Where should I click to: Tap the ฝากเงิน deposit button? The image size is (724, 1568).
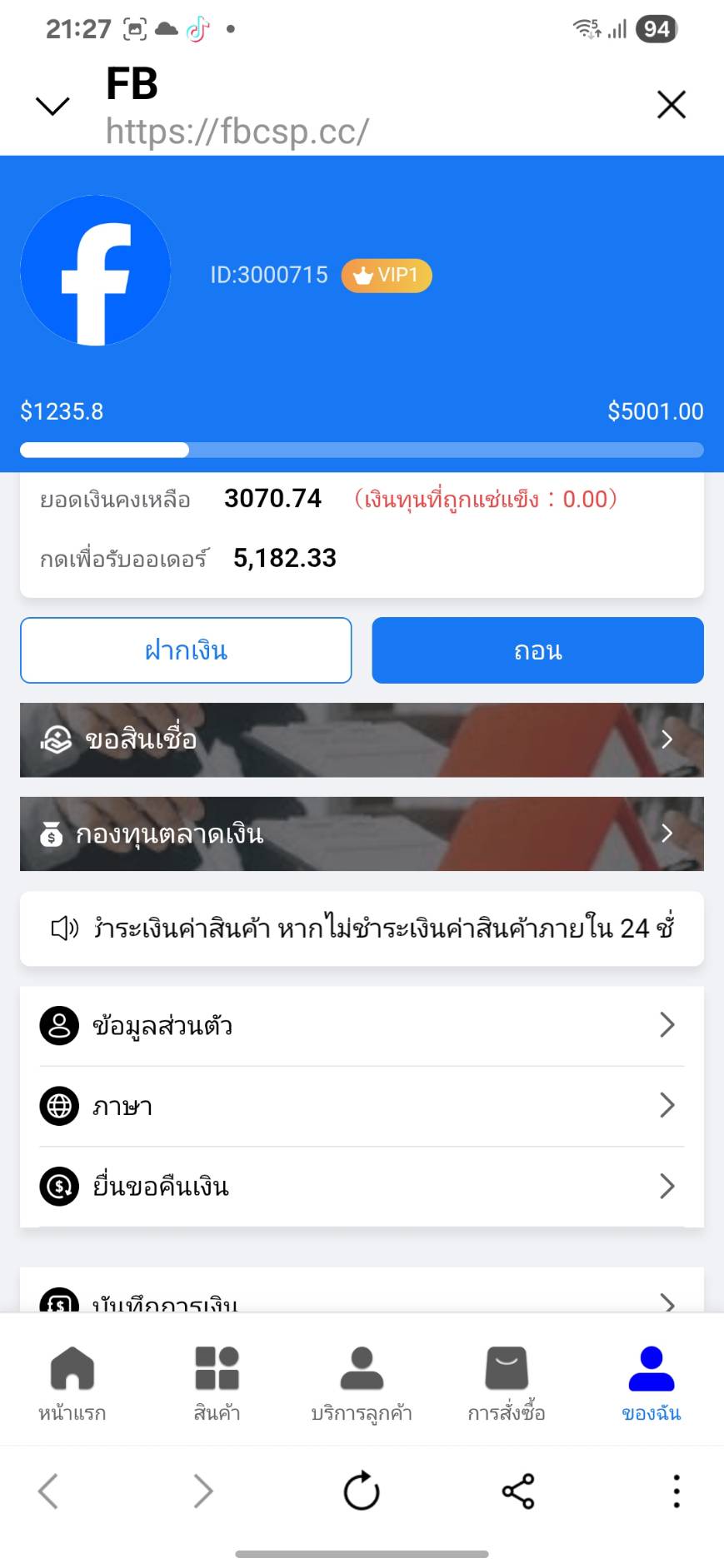coord(186,650)
